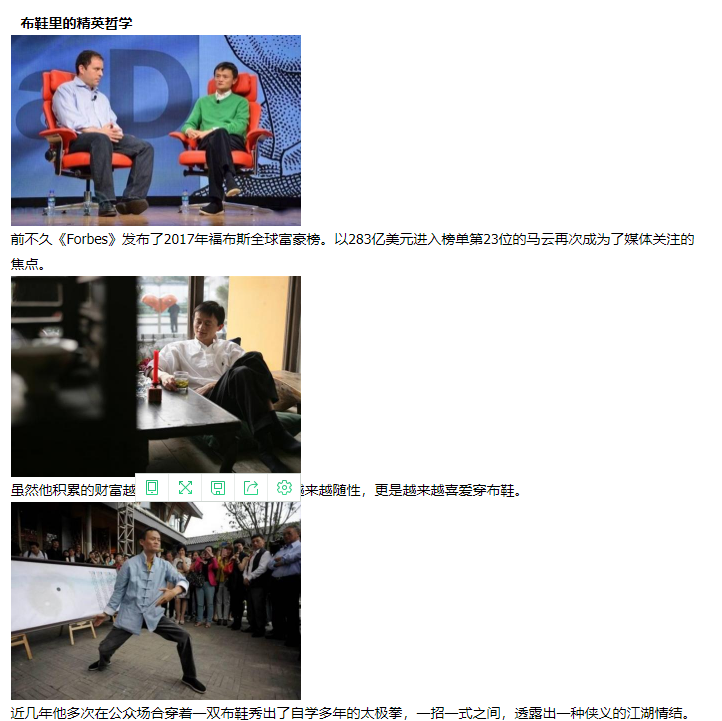Expand image to fullscreen
The height and width of the screenshot is (721, 722).
pos(185,488)
